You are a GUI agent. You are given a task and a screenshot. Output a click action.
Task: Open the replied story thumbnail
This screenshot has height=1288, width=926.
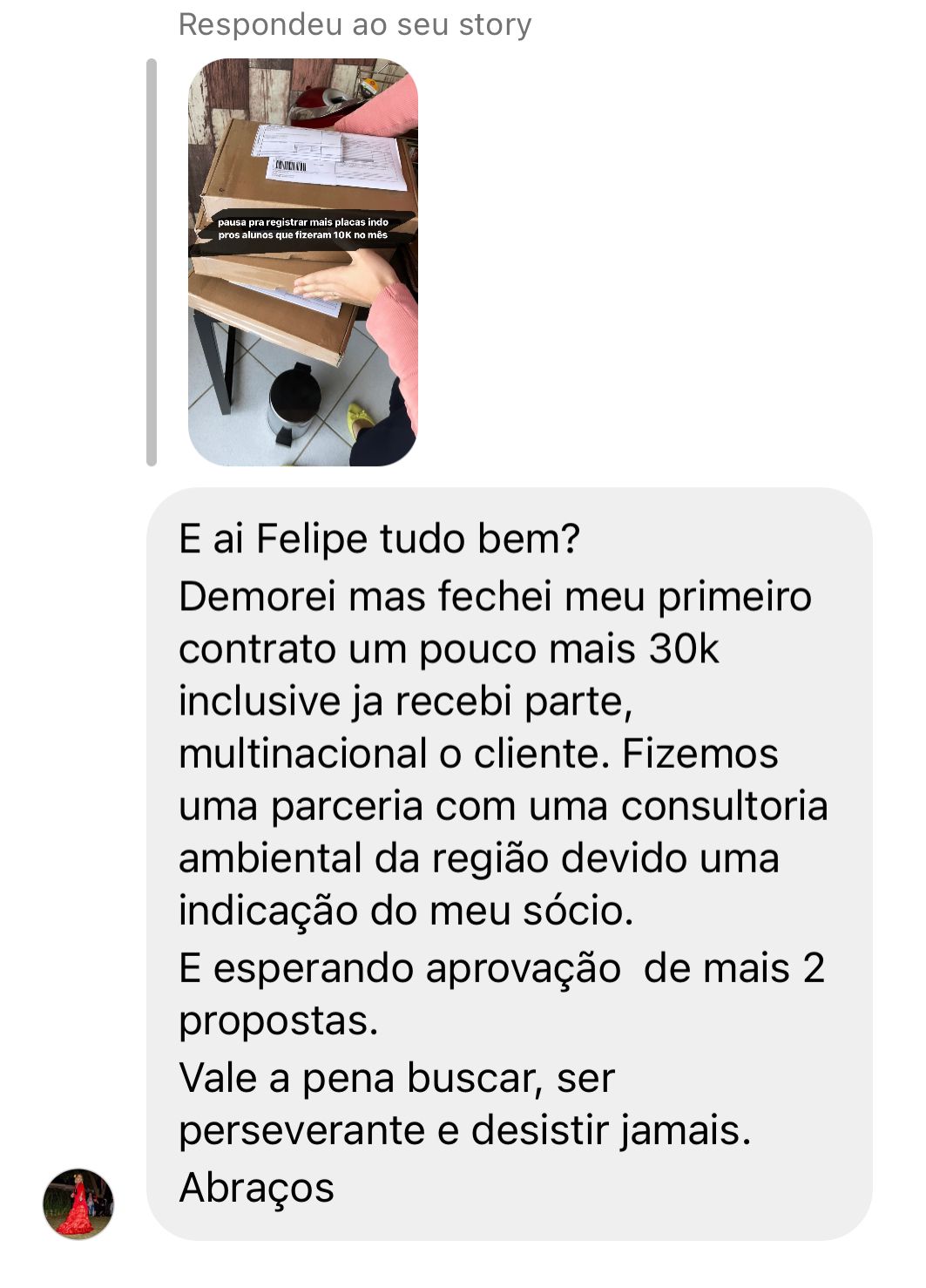pyautogui.click(x=302, y=262)
